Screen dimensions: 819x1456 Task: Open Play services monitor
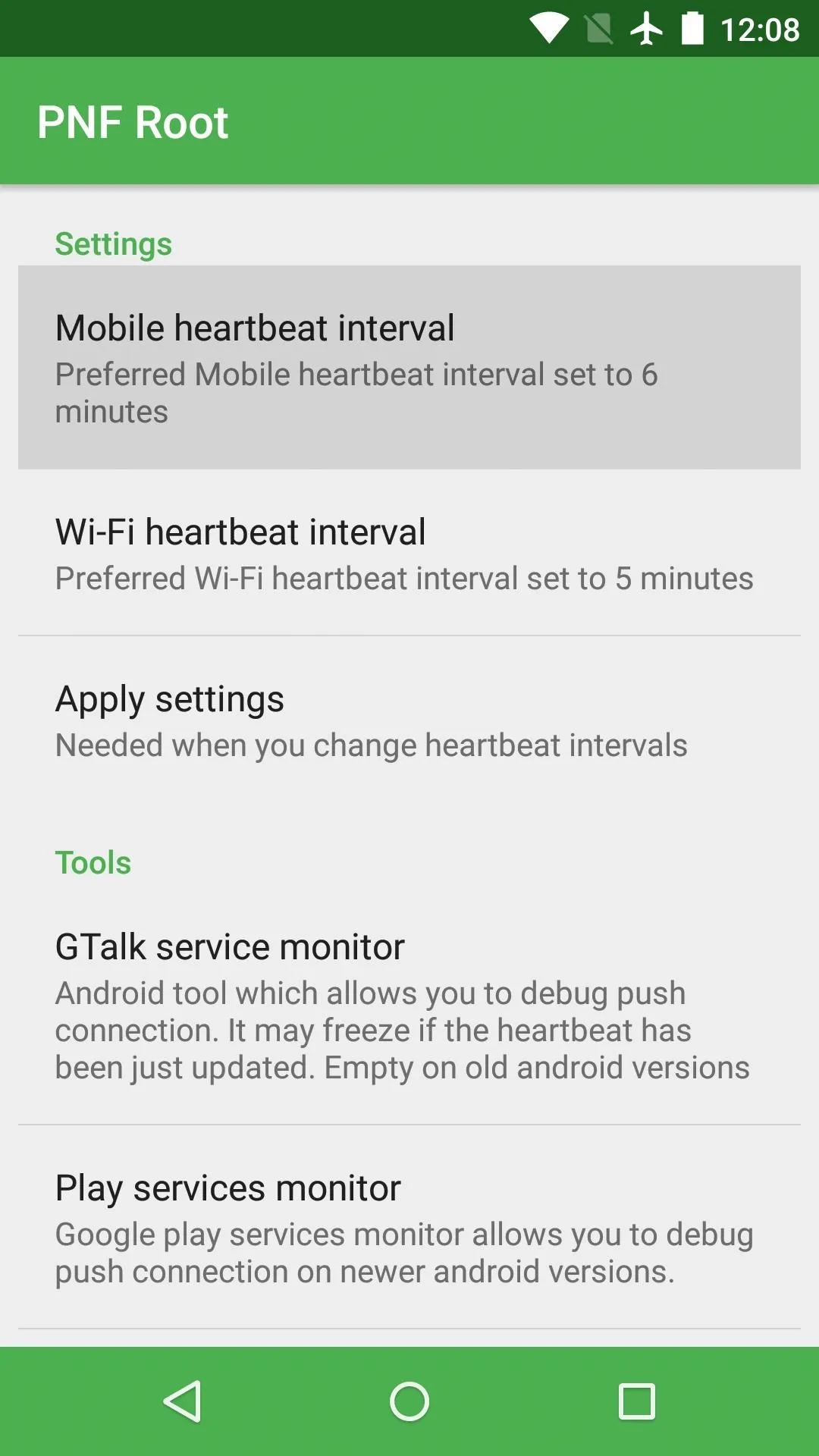pos(409,1227)
